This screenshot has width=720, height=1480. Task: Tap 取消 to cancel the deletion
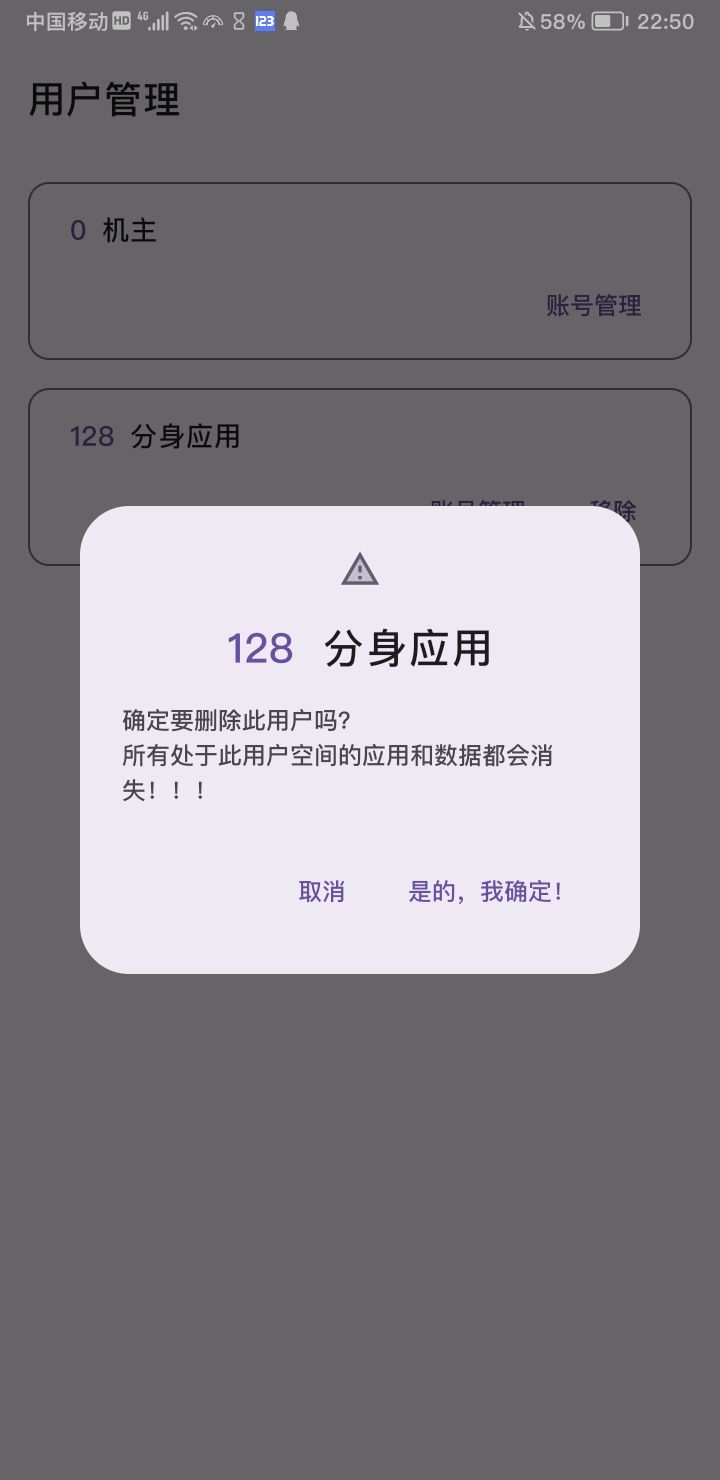pyautogui.click(x=321, y=891)
